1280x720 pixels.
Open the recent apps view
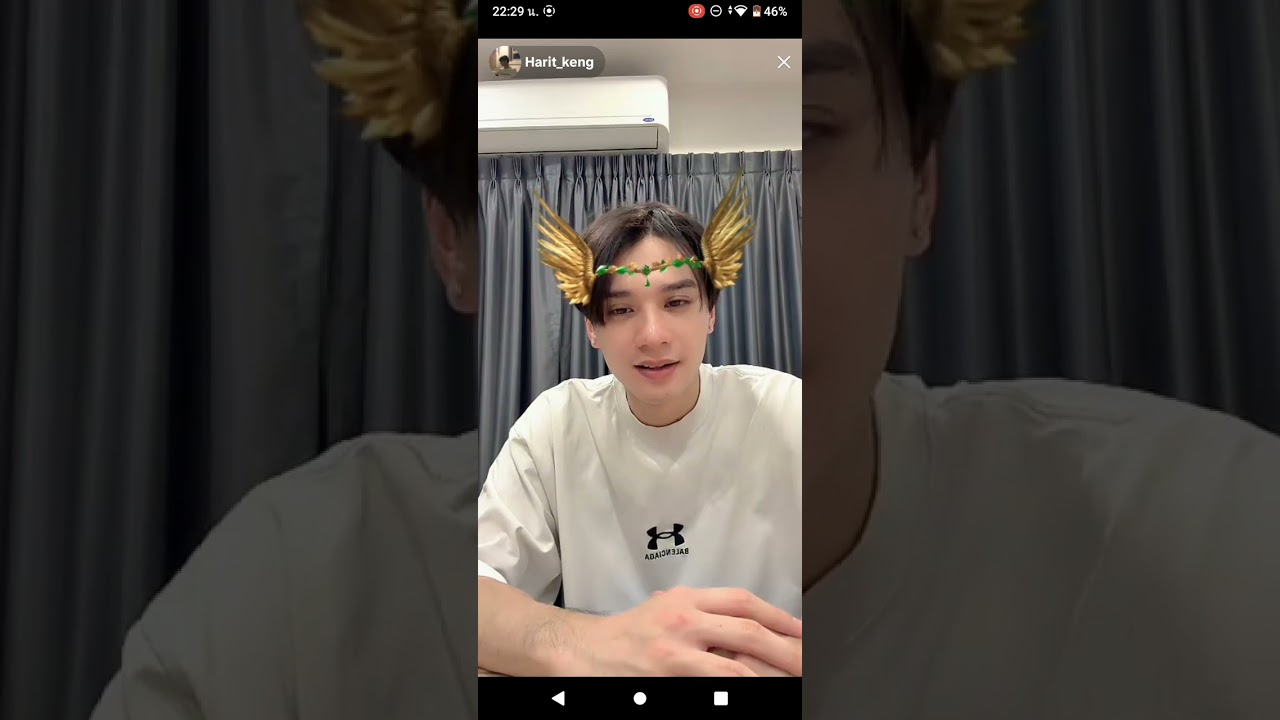point(720,698)
